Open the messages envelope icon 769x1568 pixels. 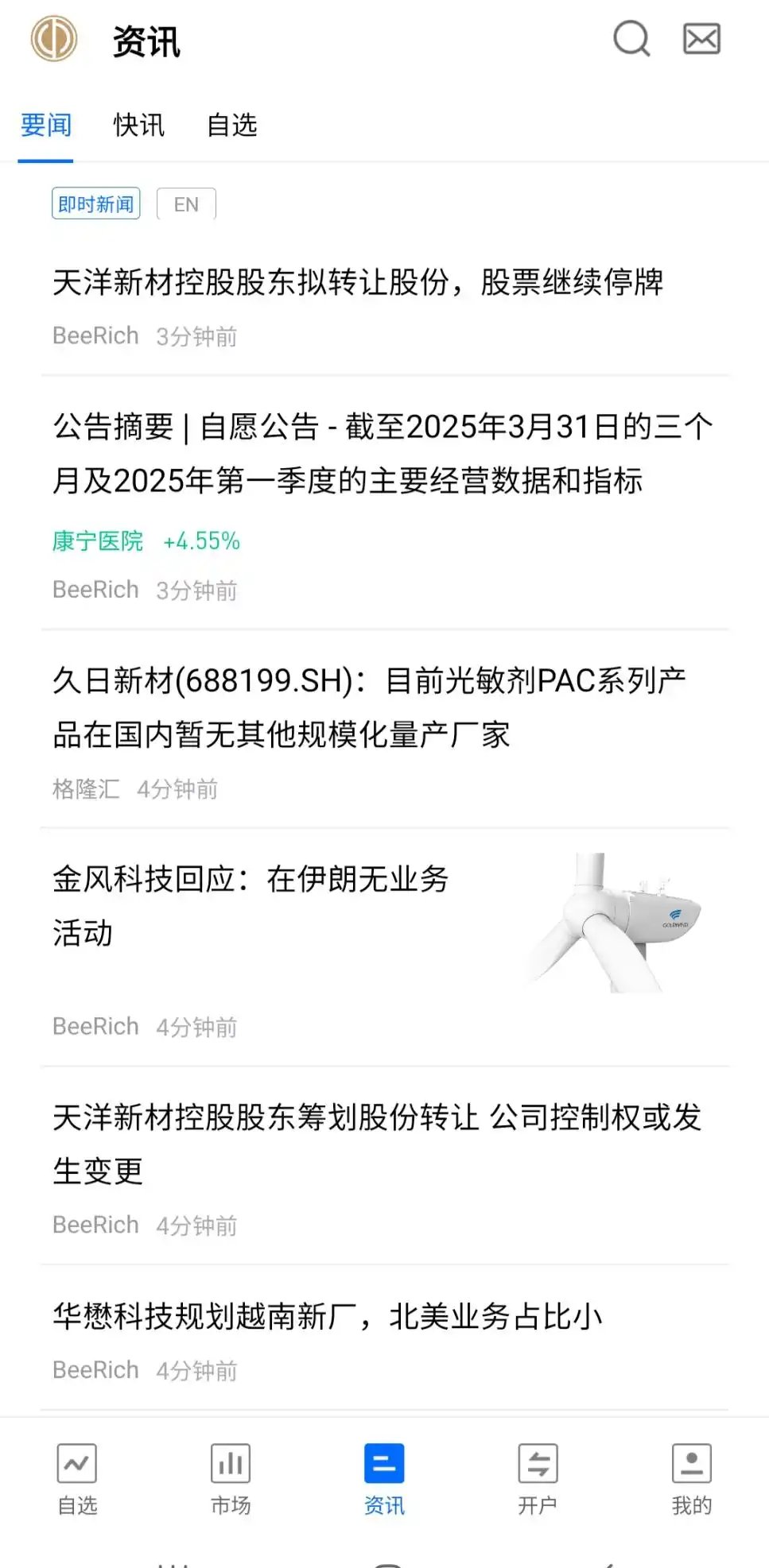coord(700,39)
